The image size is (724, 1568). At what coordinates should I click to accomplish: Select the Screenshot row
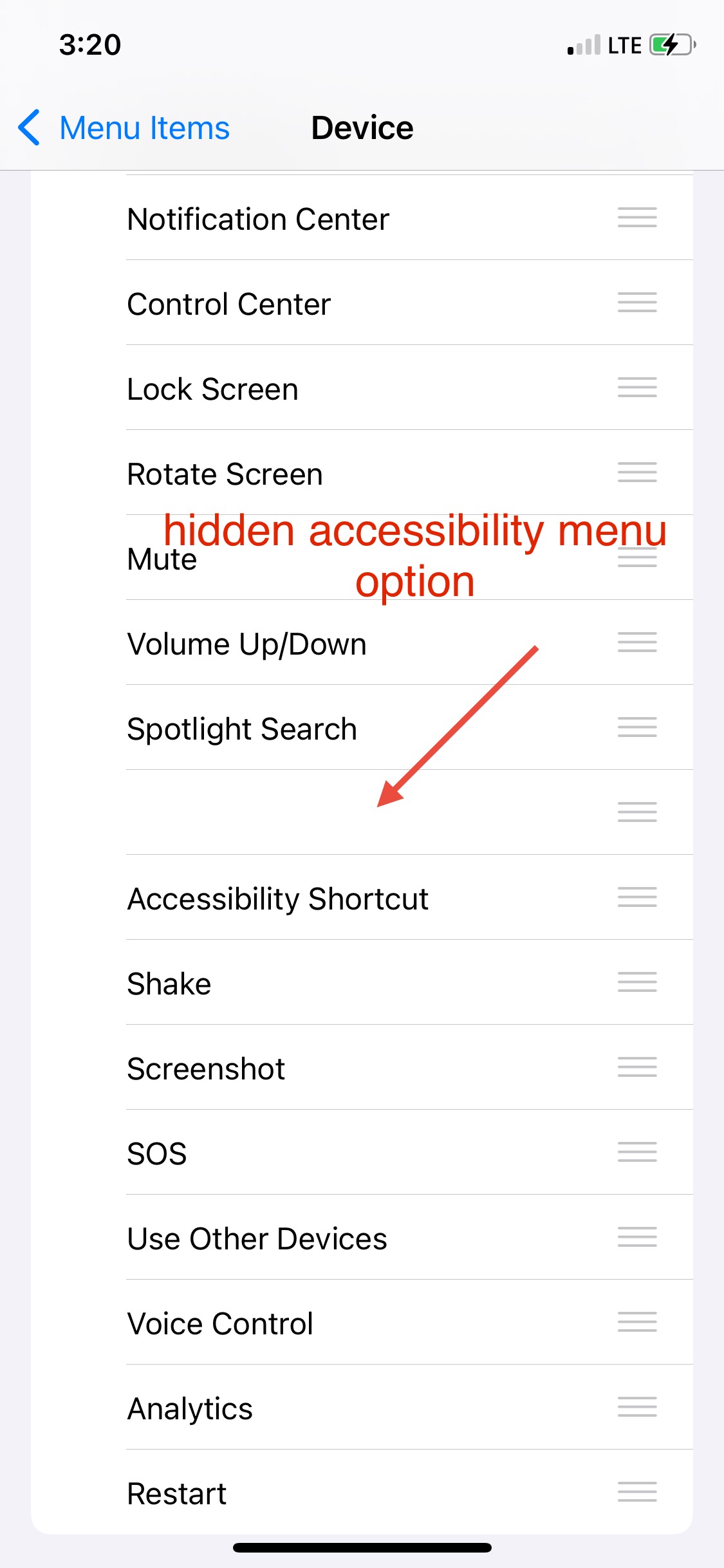pyautogui.click(x=362, y=1067)
